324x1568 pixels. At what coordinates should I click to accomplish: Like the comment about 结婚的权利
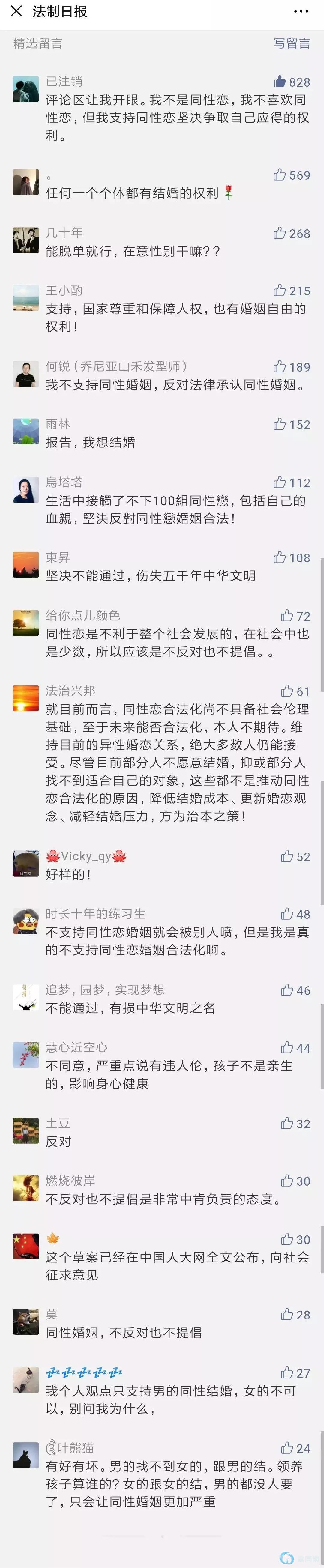[280, 175]
